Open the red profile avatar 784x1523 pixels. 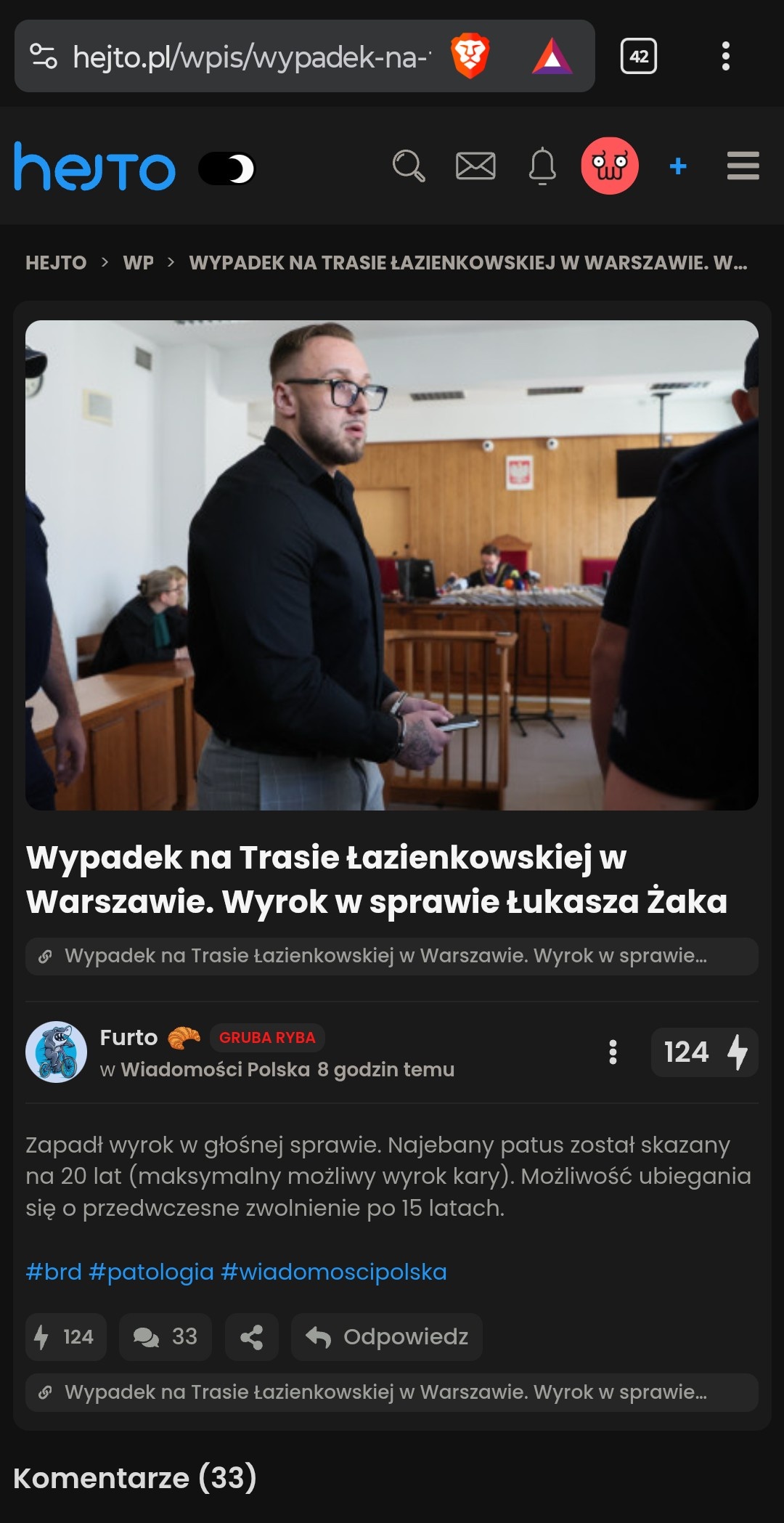coord(610,166)
